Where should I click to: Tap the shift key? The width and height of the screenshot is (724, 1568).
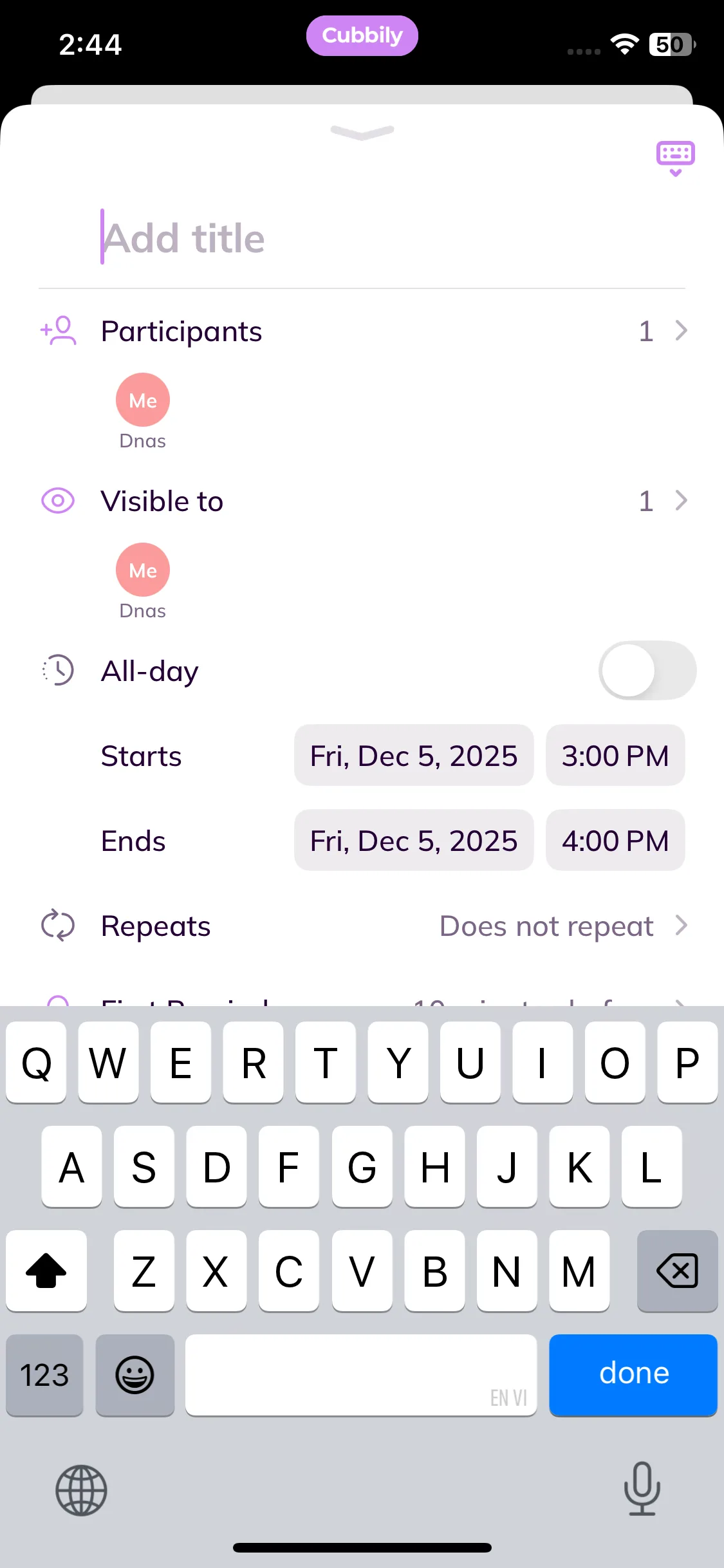pos(46,1271)
